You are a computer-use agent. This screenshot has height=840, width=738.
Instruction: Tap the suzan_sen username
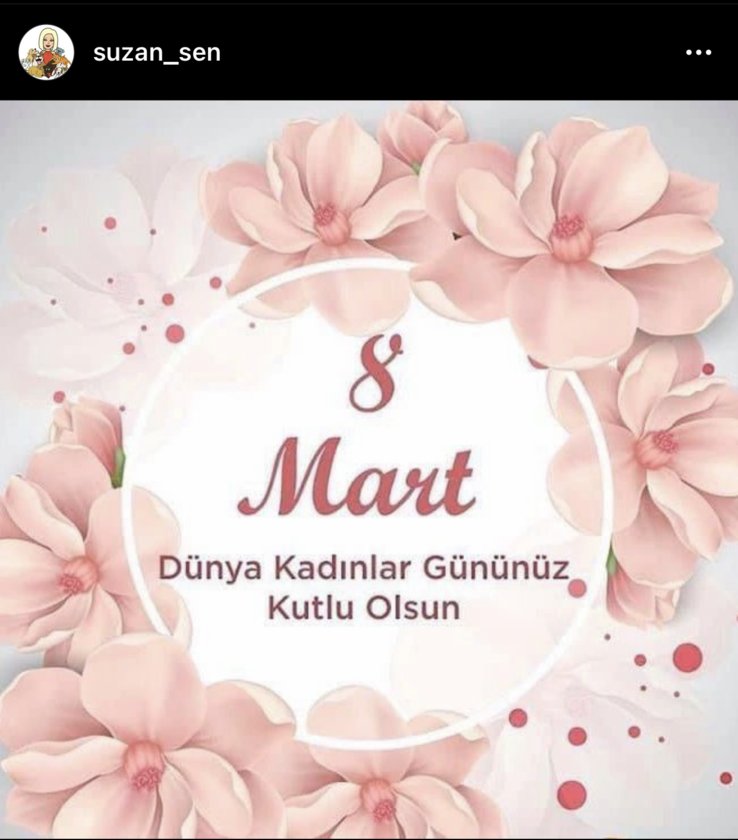tap(157, 53)
